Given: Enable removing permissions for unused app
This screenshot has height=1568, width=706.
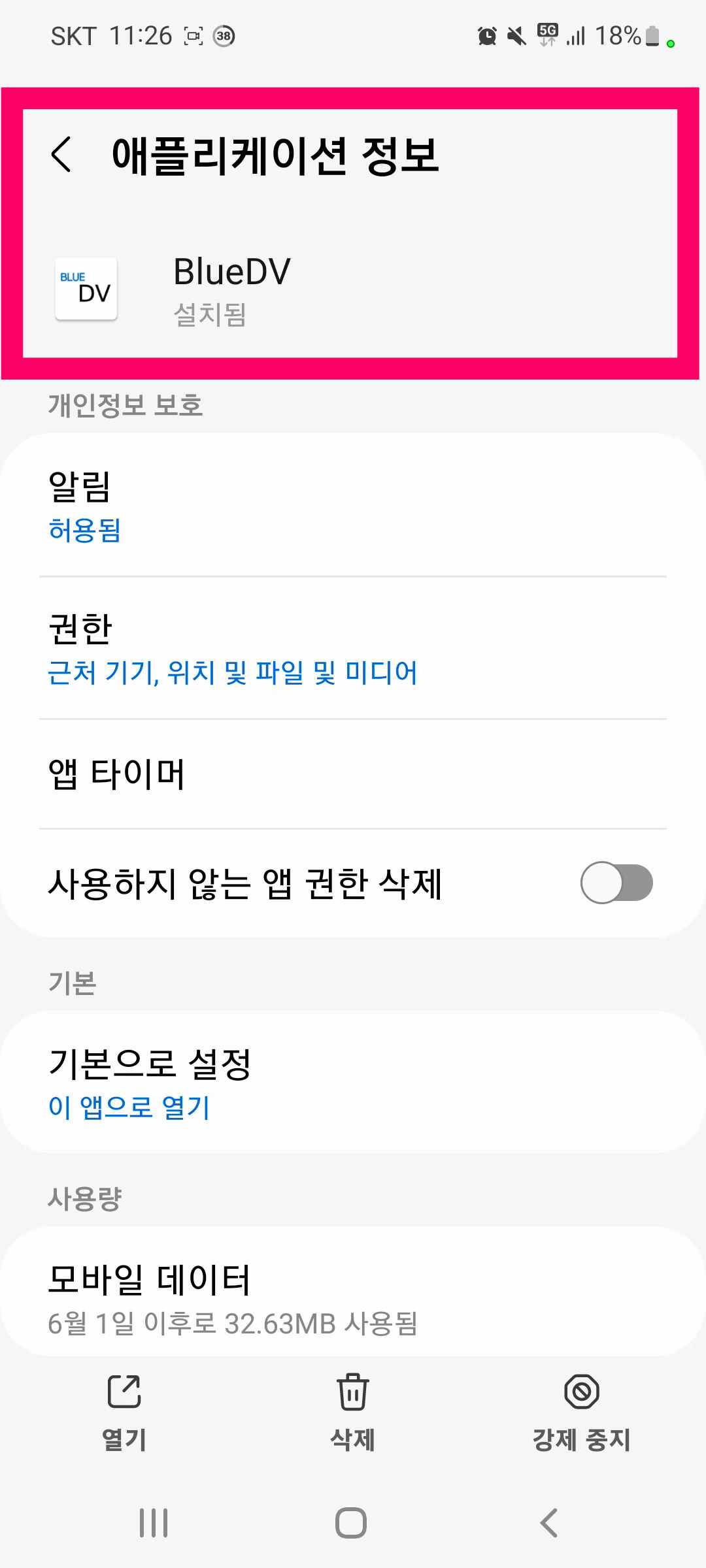Looking at the screenshot, I should pyautogui.click(x=616, y=883).
